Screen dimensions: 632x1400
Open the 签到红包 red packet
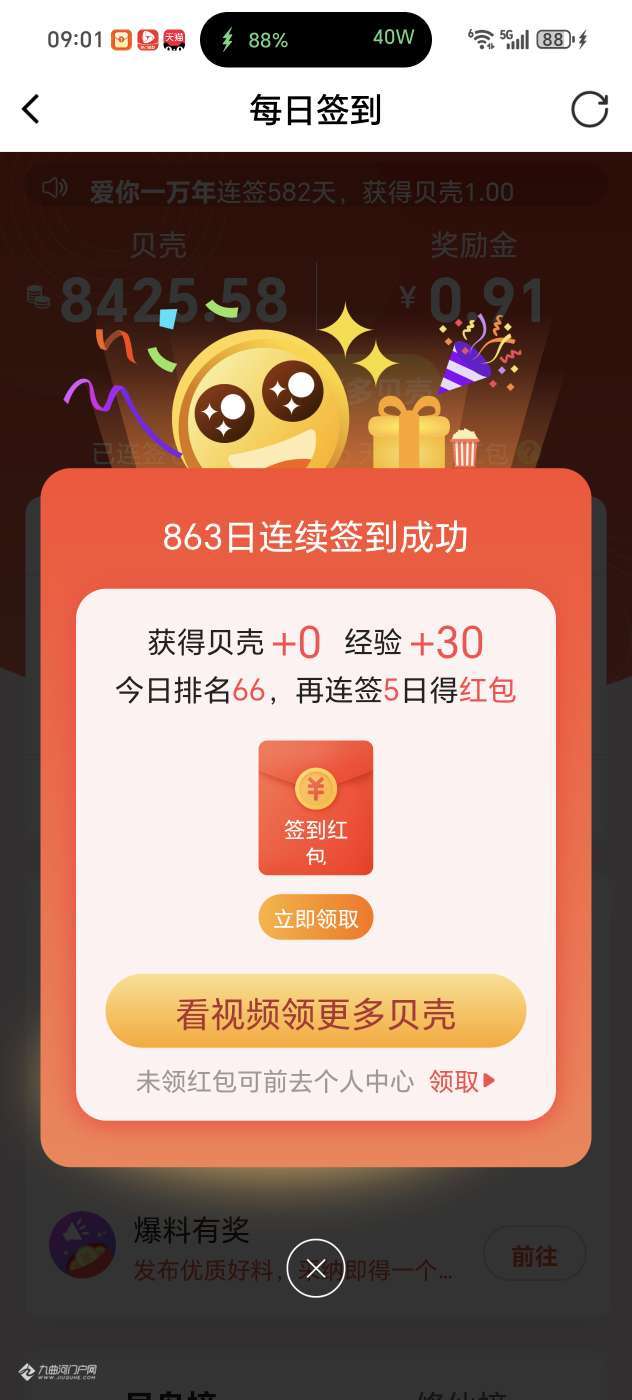click(x=316, y=808)
